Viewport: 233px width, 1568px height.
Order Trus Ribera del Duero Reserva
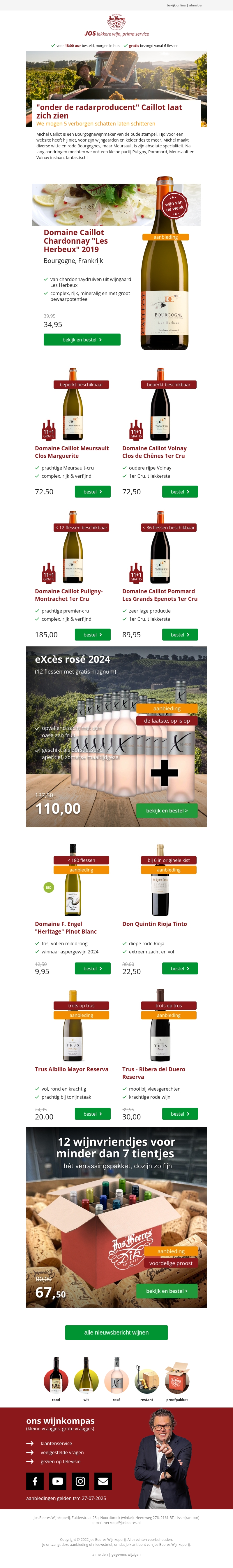[180, 1114]
